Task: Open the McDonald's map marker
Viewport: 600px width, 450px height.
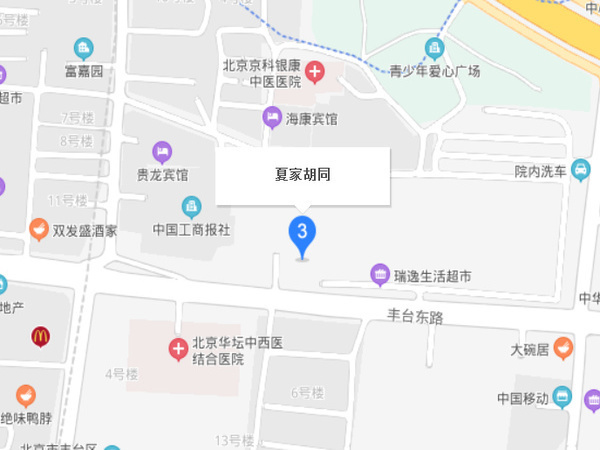Action: coord(40,335)
